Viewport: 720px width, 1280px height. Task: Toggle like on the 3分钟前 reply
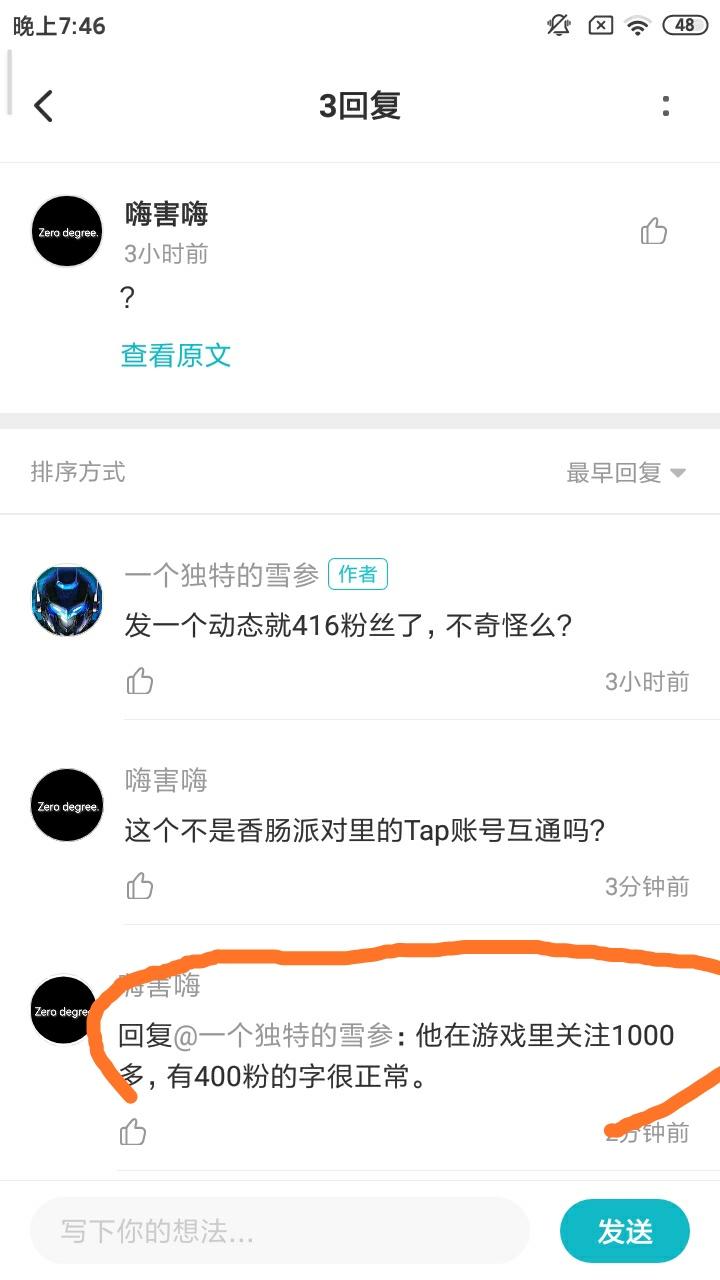(139, 886)
